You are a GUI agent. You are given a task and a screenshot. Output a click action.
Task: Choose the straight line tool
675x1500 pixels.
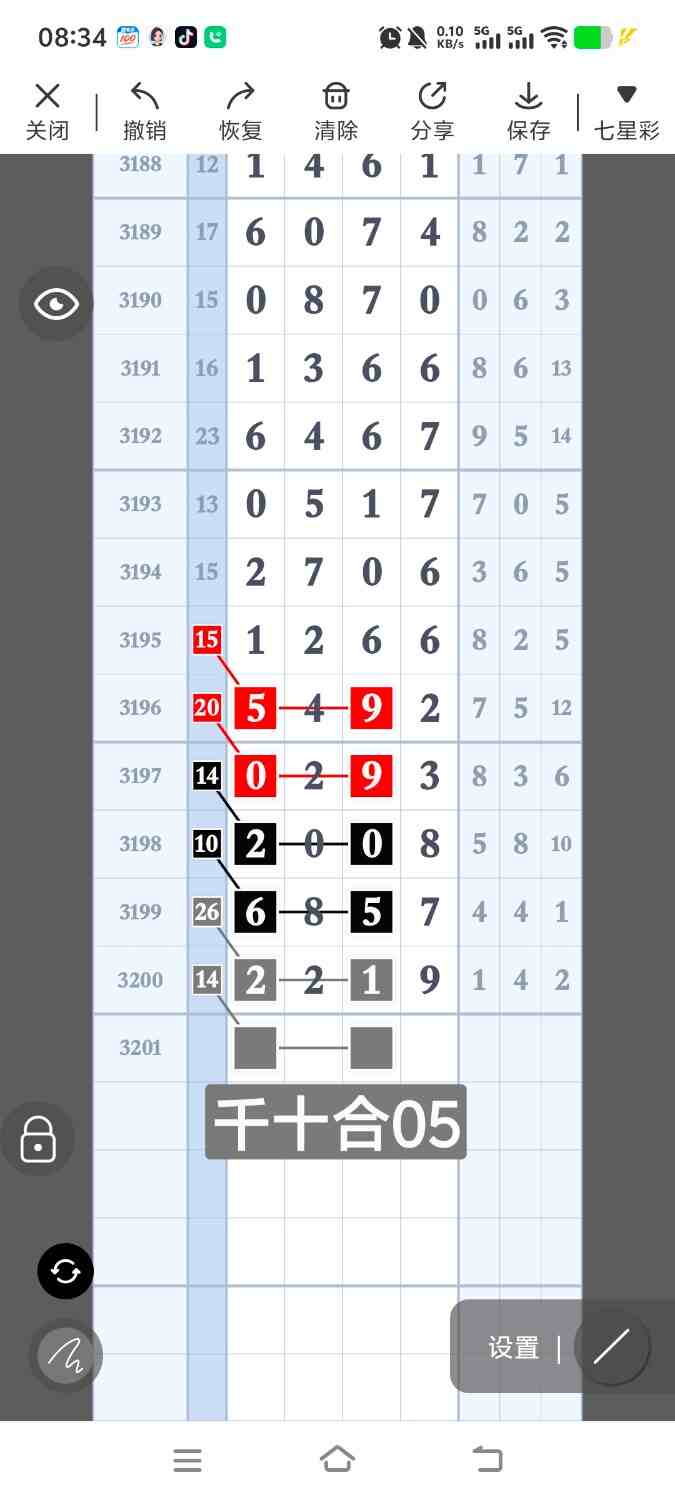611,1347
